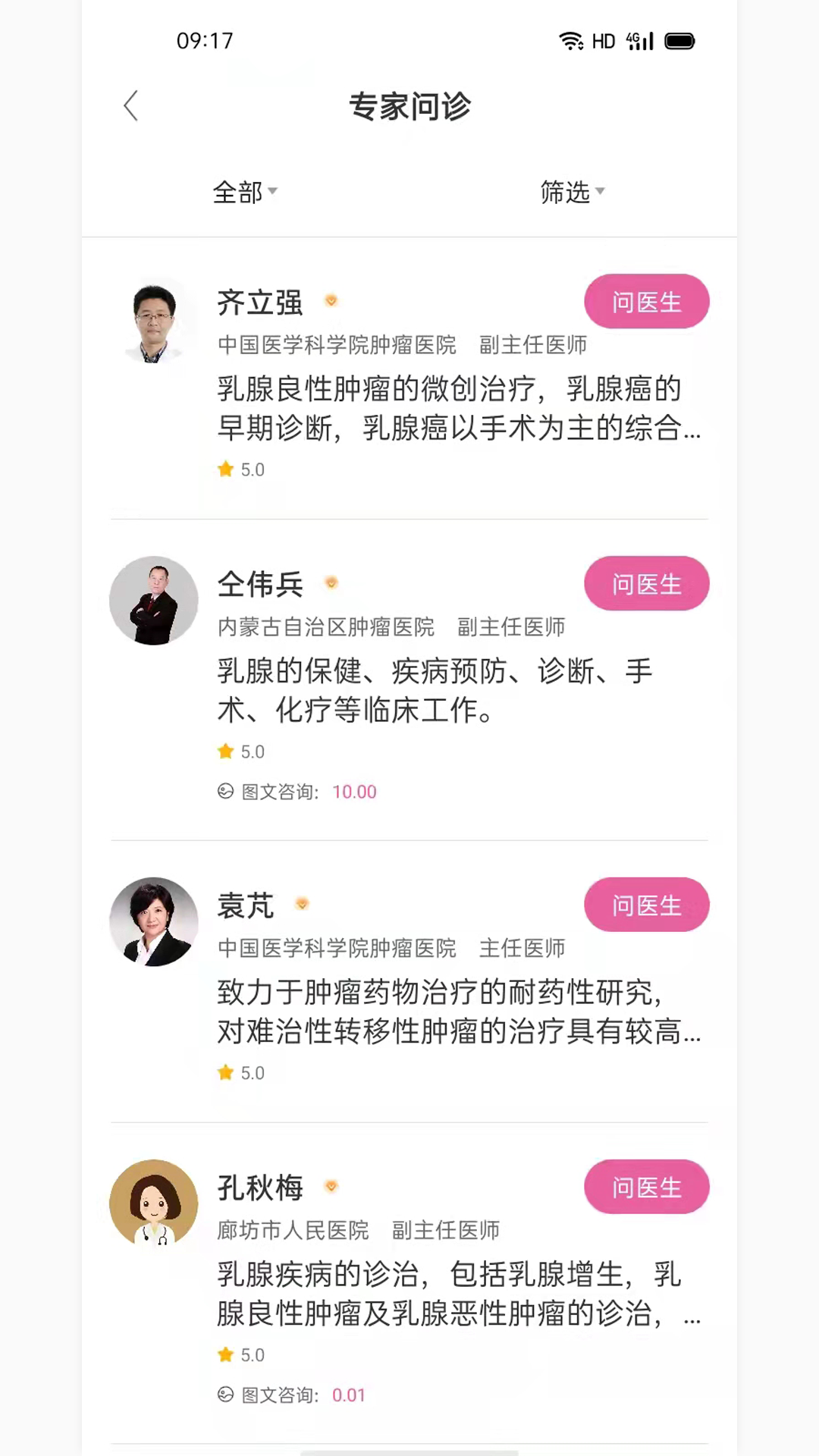Image resolution: width=819 pixels, height=1456 pixels.
Task: Click the star icon next to 袁芃's rating
Action: 225,1072
